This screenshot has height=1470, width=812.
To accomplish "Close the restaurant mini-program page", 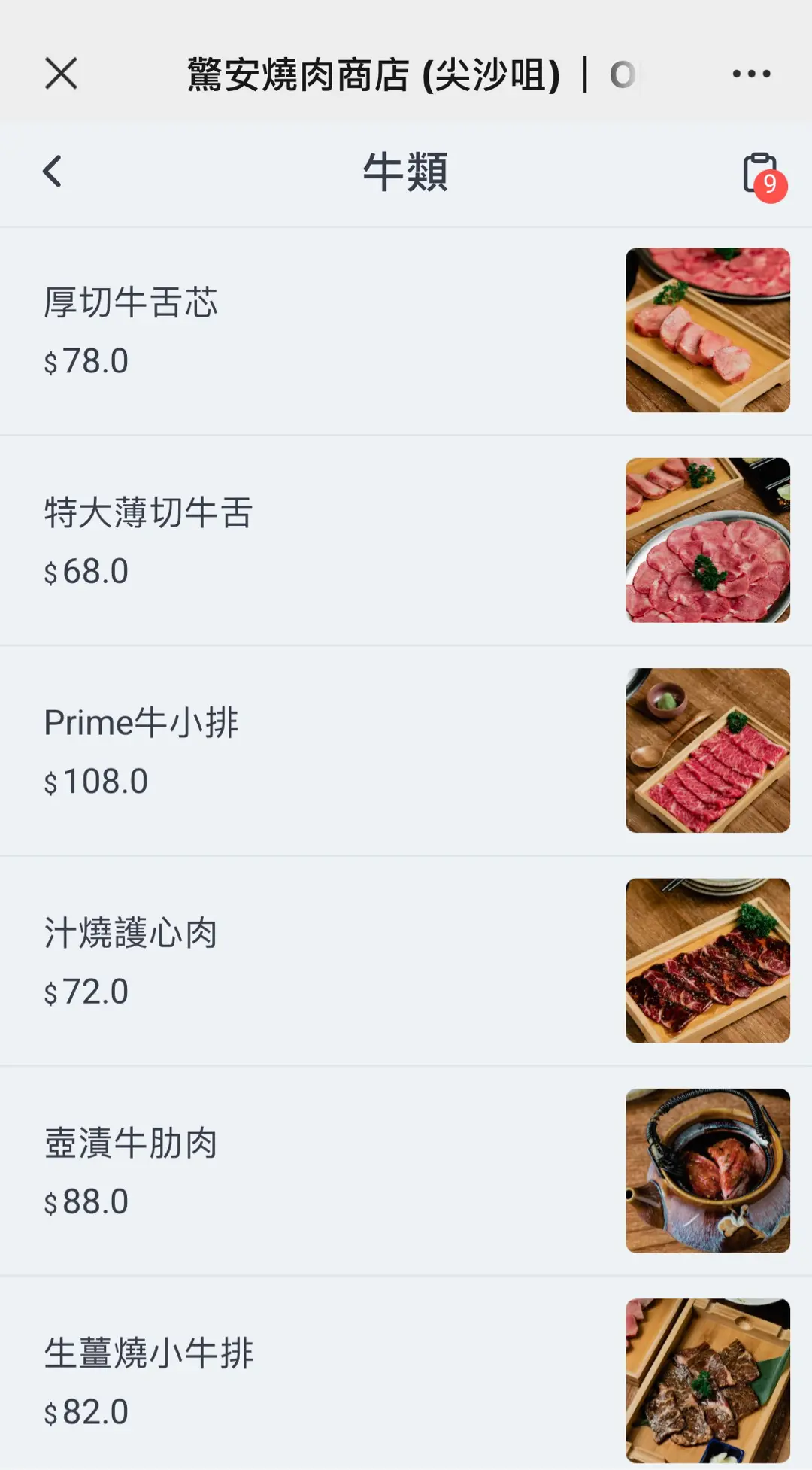I will (x=61, y=74).
